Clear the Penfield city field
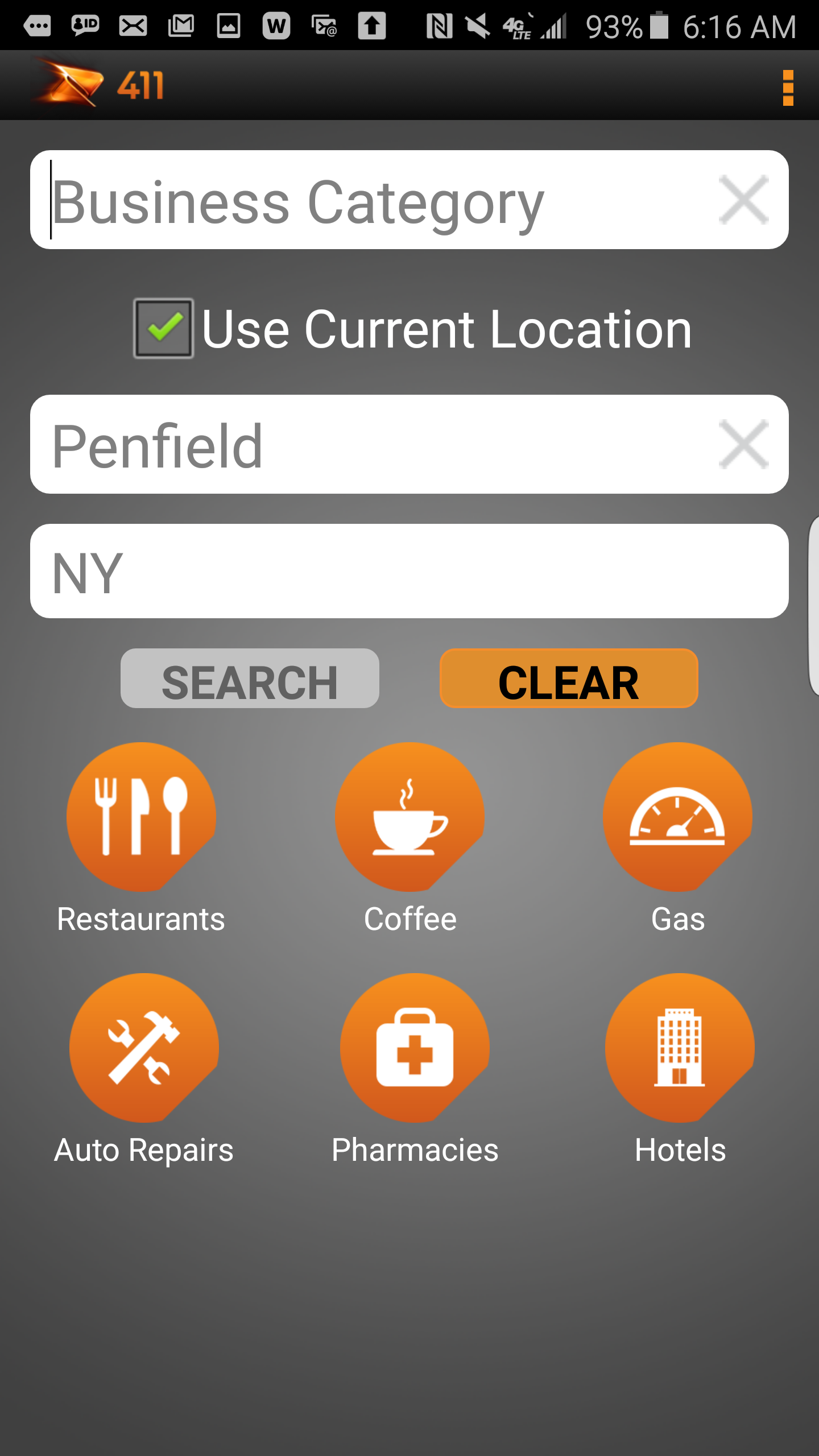 pyautogui.click(x=743, y=444)
